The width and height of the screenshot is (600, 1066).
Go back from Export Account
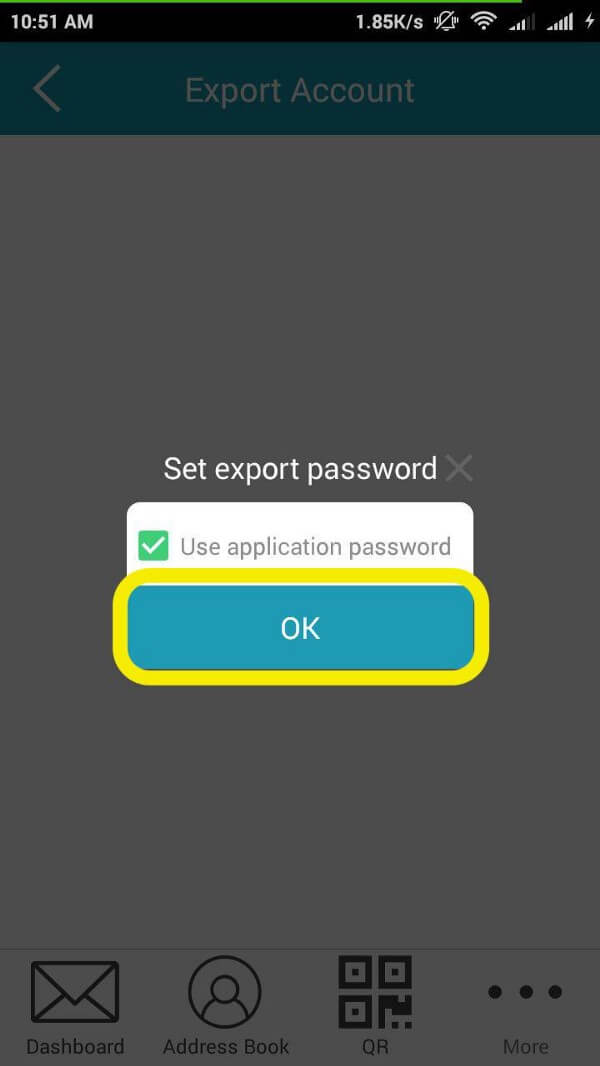[x=47, y=89]
